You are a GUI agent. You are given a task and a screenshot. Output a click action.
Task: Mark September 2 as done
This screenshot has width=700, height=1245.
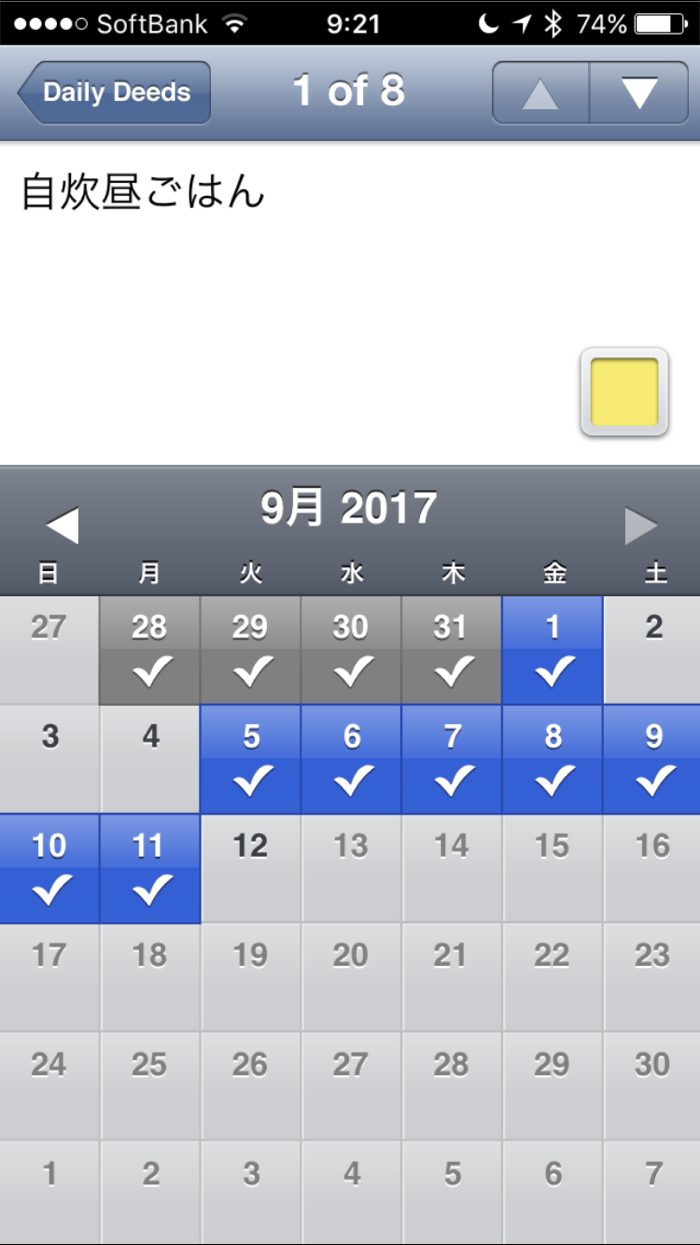pyautogui.click(x=652, y=650)
